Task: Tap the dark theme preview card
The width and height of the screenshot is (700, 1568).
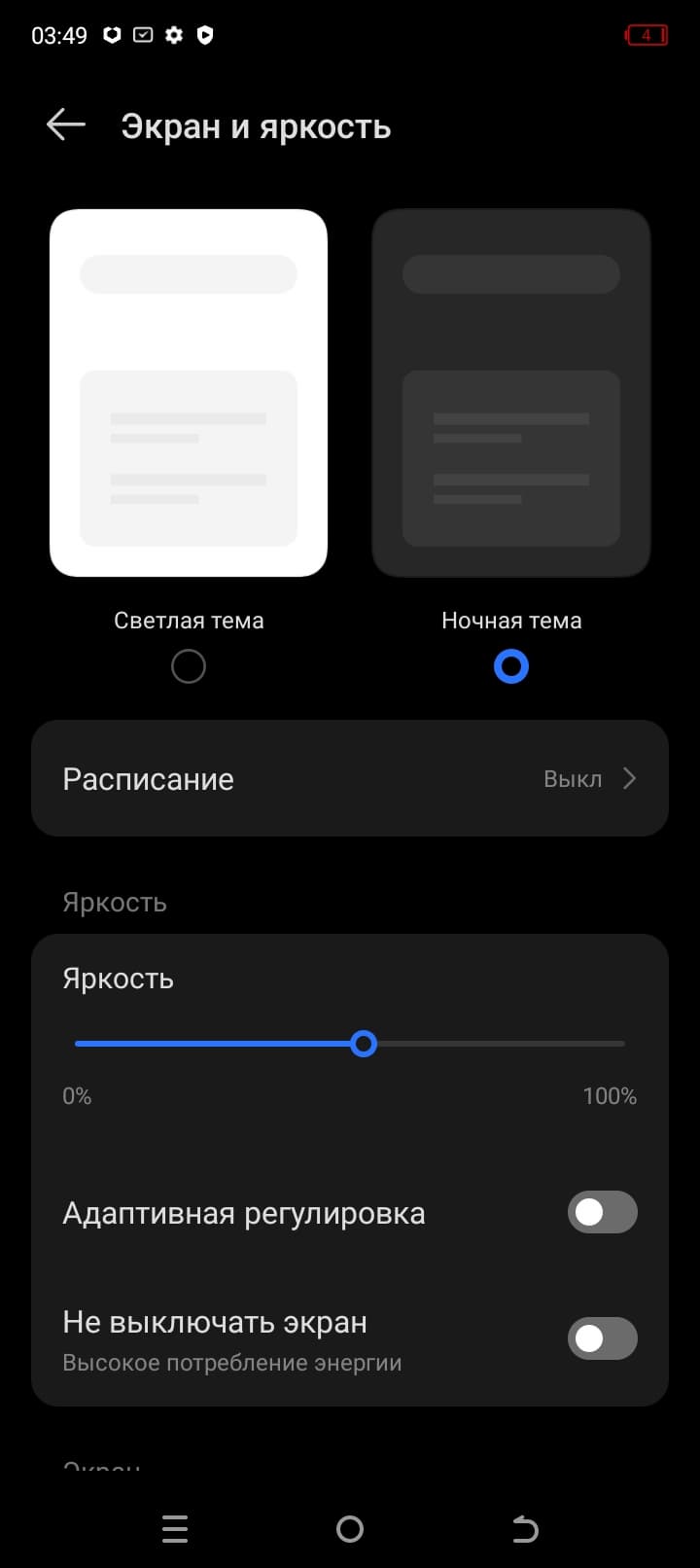Action: (511, 393)
